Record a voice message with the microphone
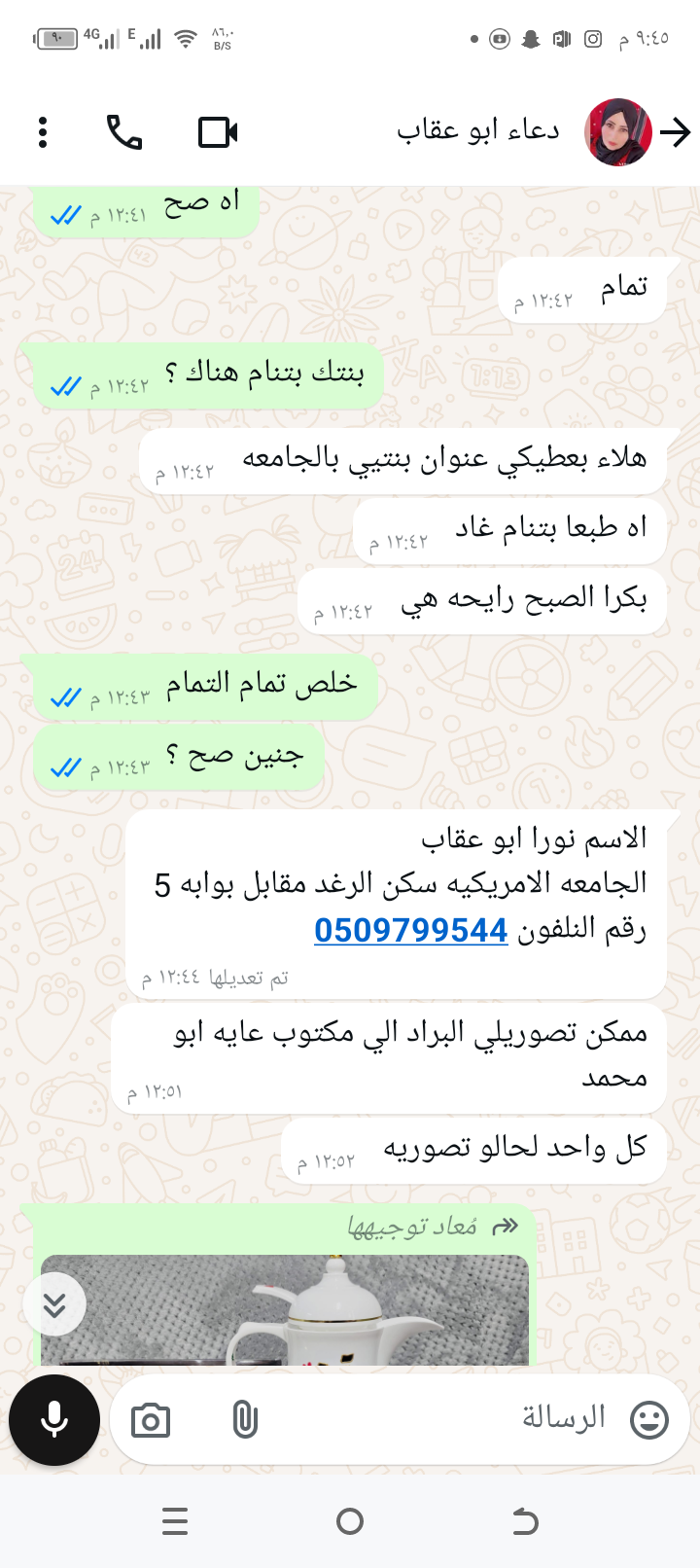 tap(54, 1420)
